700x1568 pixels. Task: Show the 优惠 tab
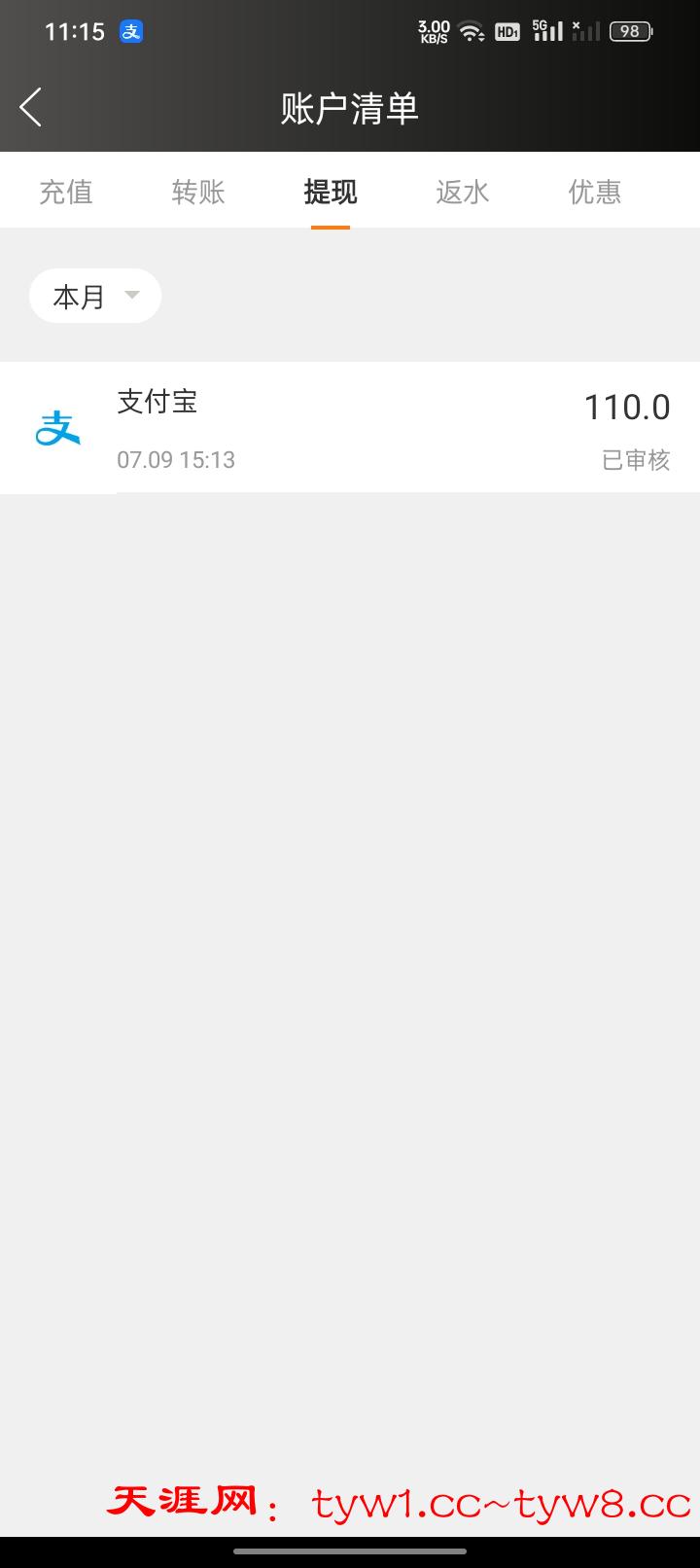point(595,192)
